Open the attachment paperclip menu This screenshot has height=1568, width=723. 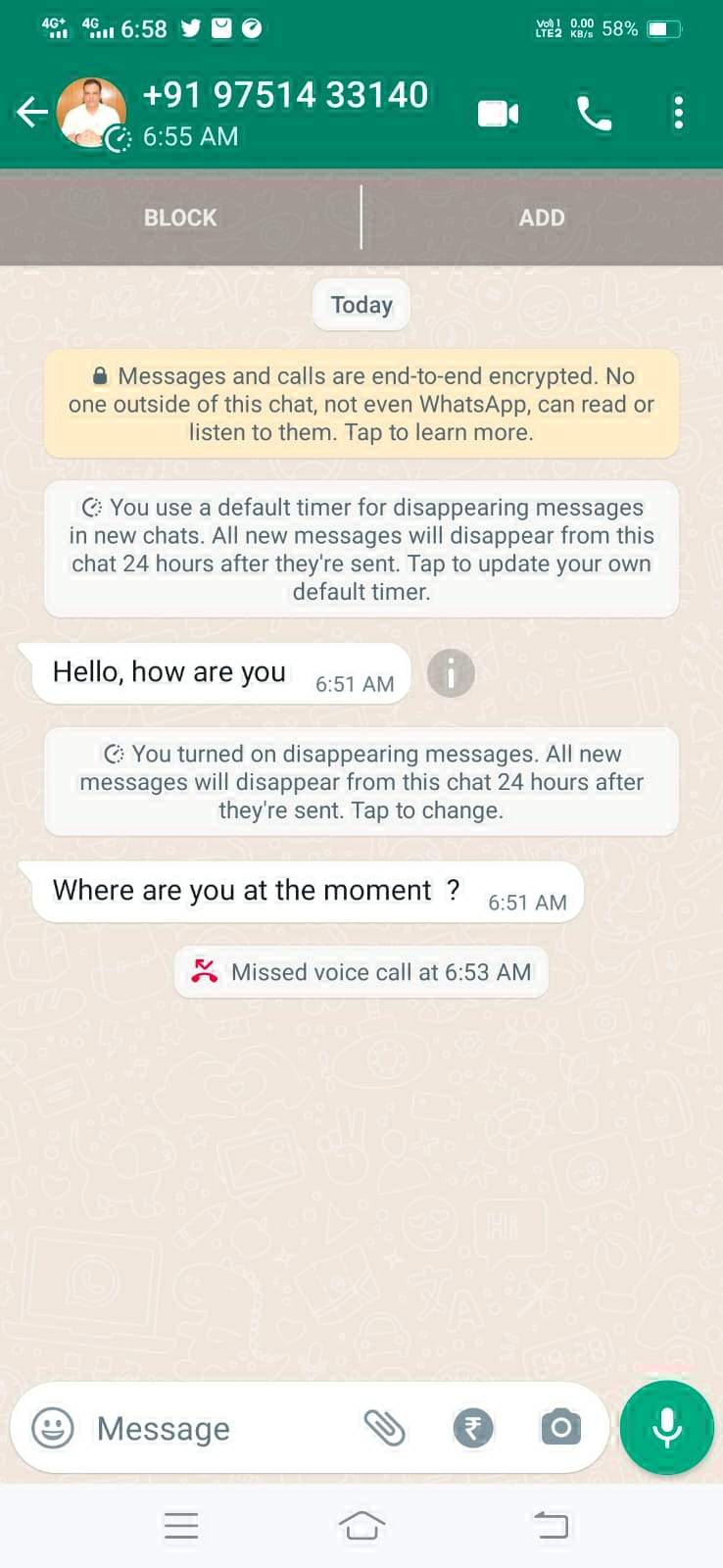384,1428
